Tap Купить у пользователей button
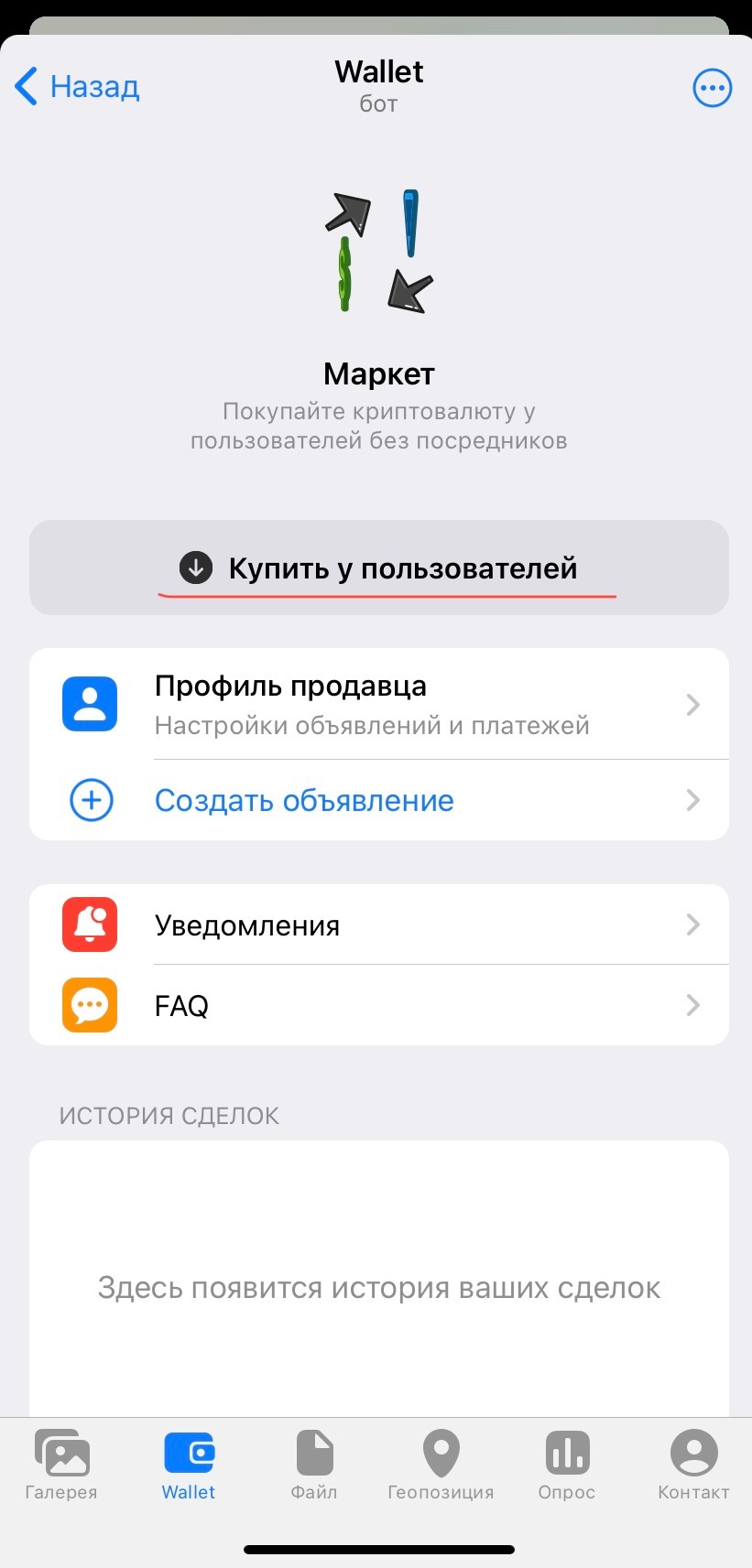The height and width of the screenshot is (1568, 752). click(379, 568)
